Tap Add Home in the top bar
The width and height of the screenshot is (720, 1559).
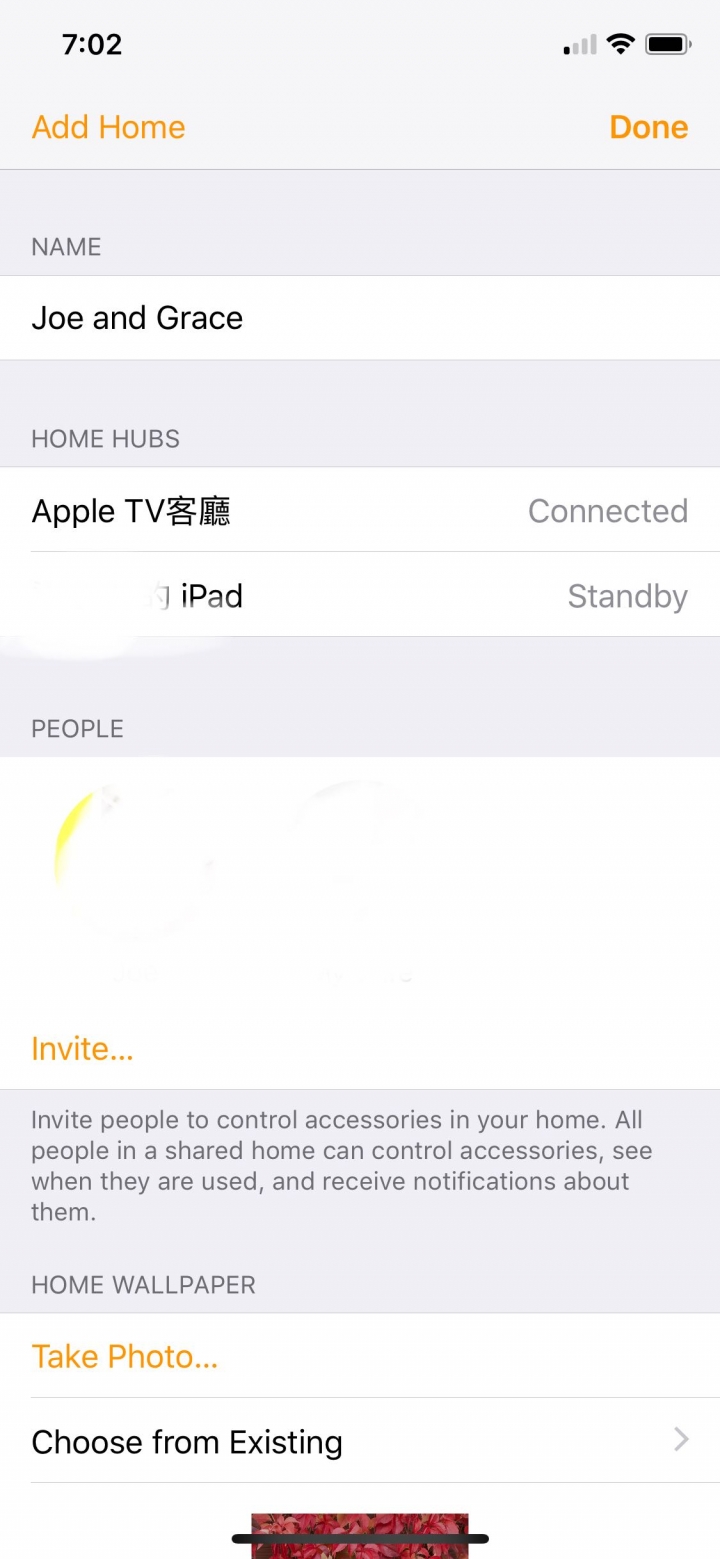pyautogui.click(x=108, y=127)
